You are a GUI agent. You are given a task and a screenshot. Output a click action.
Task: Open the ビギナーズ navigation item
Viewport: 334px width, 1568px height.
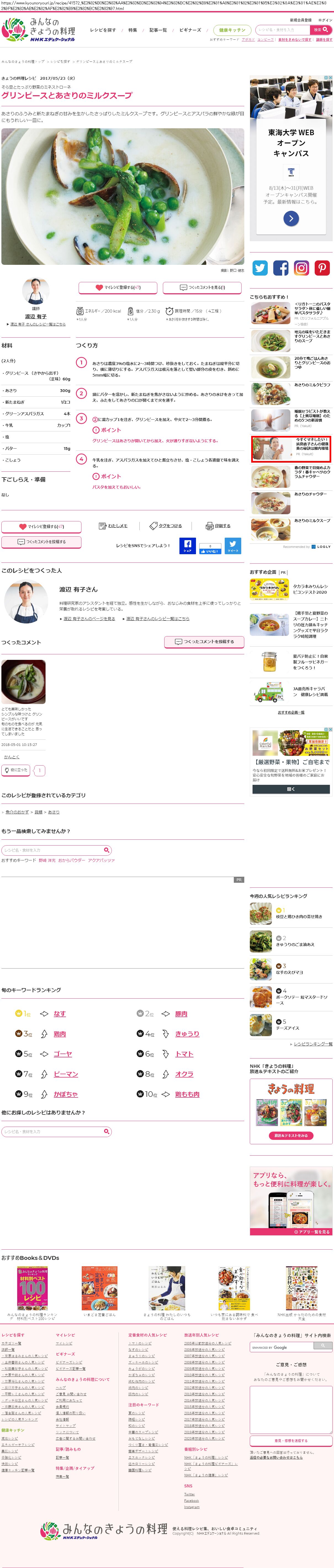click(190, 30)
